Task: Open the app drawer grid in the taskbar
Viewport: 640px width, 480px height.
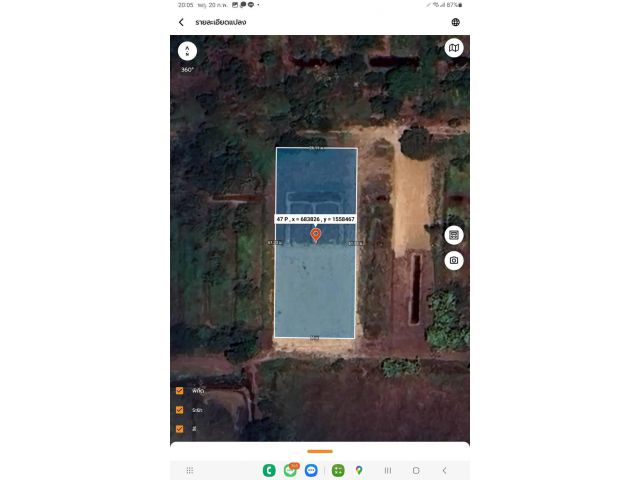Action: pyautogui.click(x=190, y=470)
